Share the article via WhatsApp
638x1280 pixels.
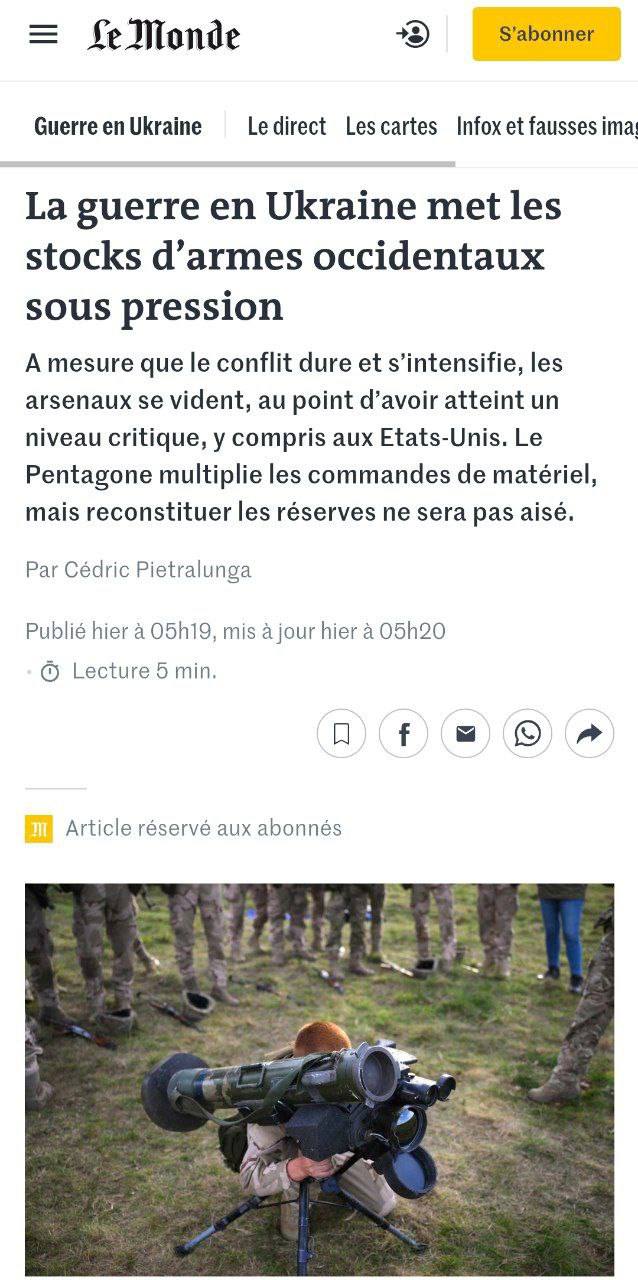527,734
